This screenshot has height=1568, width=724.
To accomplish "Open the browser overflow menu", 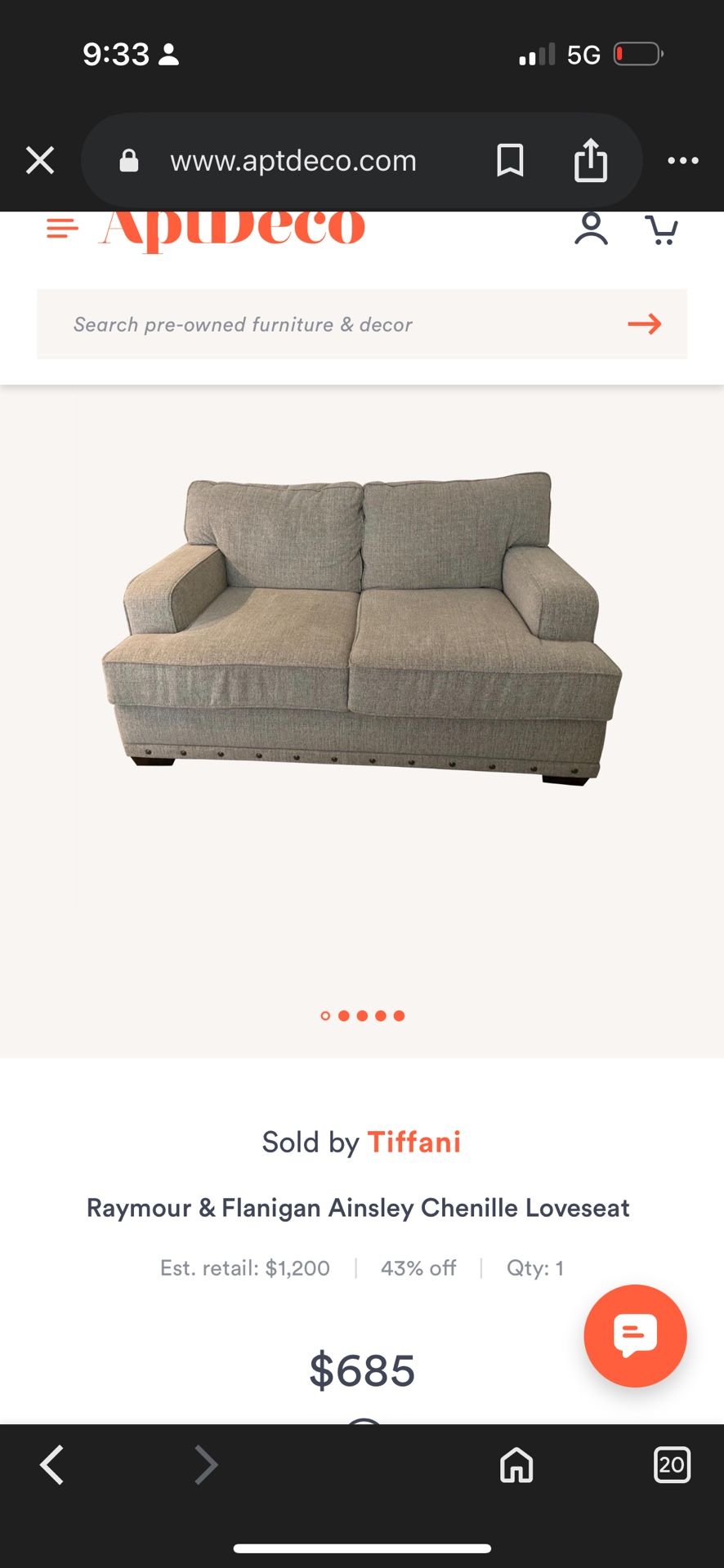I will pos(682,161).
